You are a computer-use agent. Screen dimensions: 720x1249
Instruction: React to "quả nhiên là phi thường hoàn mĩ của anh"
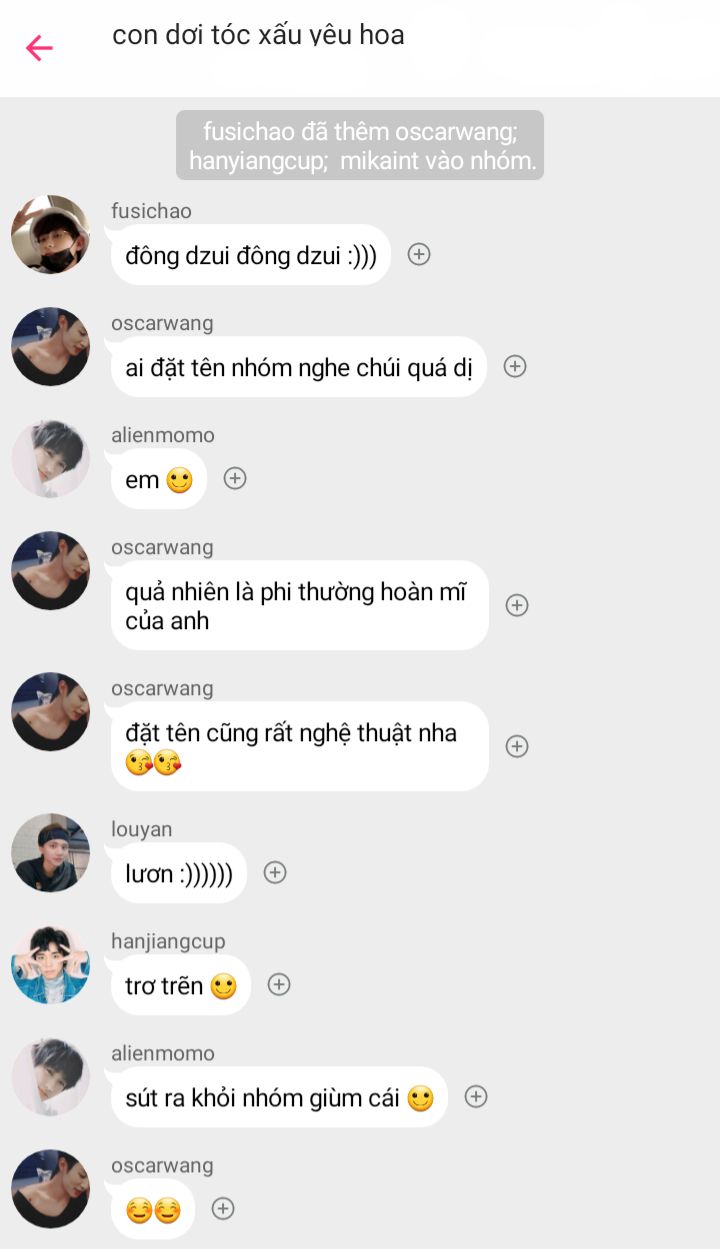pos(517,605)
